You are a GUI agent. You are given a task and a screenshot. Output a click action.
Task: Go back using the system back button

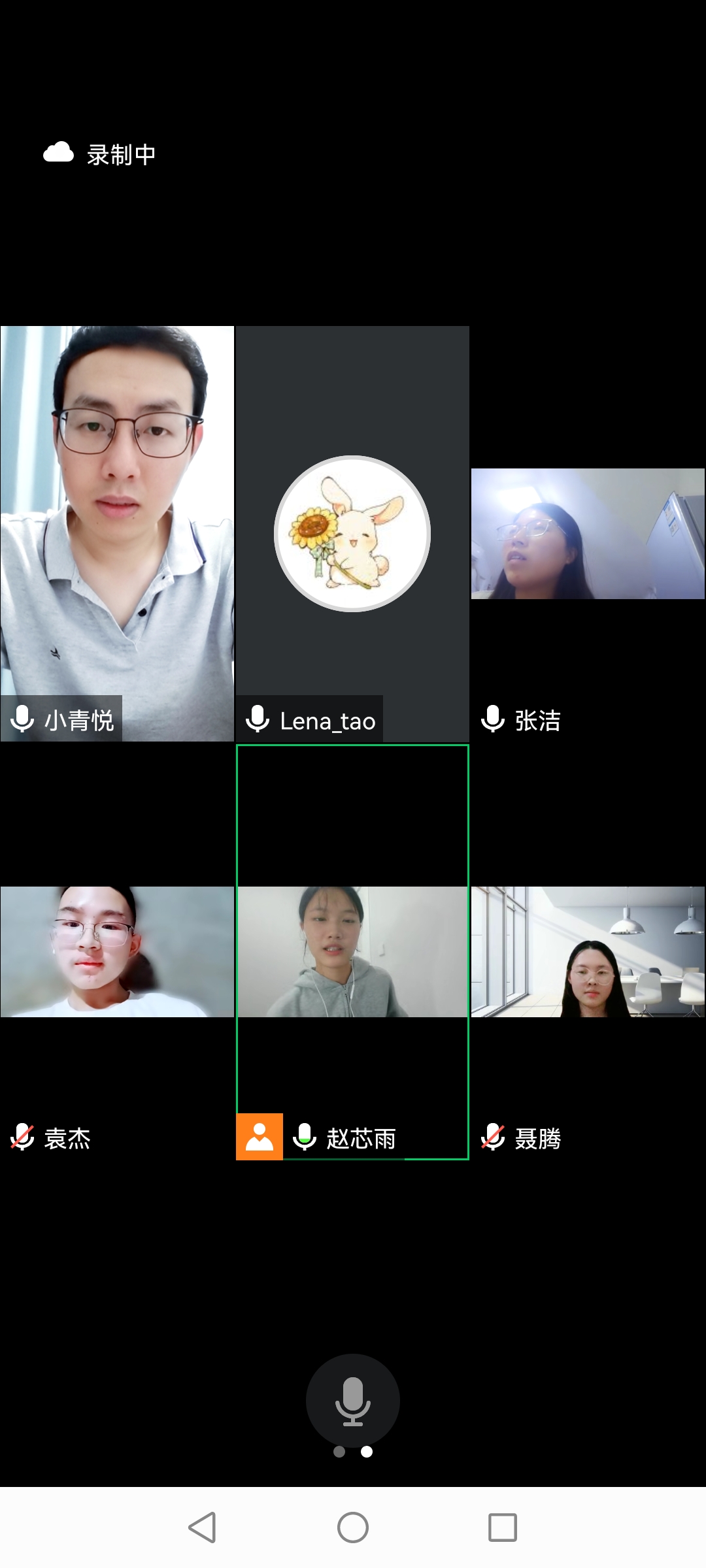(x=202, y=1527)
